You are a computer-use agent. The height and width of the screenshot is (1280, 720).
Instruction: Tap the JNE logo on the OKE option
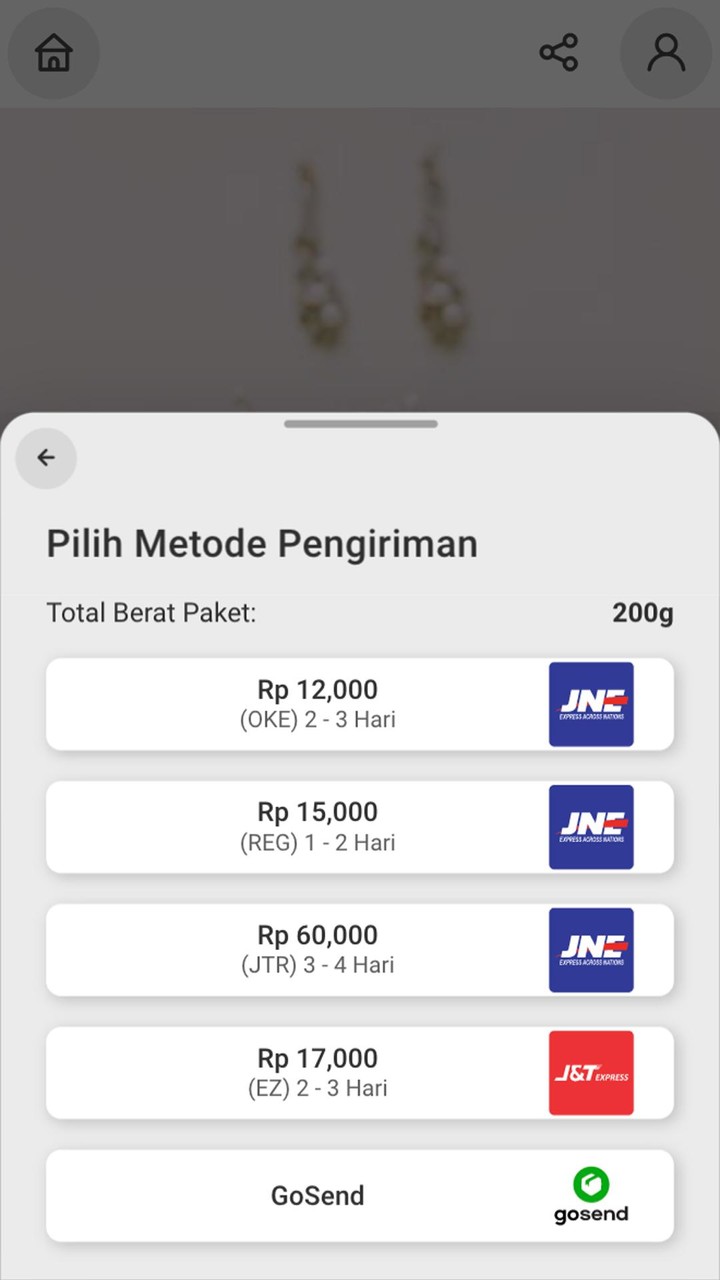click(590, 704)
